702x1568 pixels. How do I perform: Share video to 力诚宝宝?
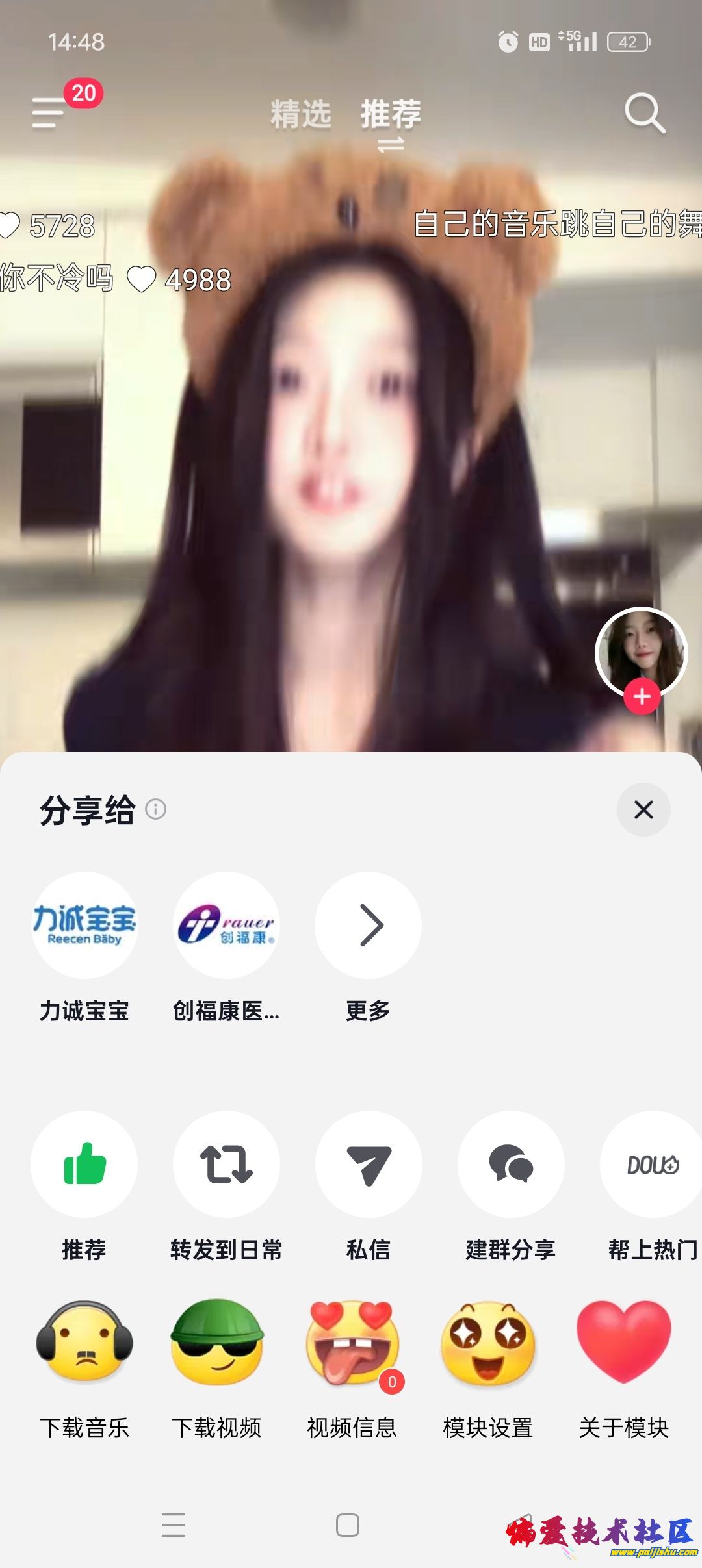tap(84, 925)
